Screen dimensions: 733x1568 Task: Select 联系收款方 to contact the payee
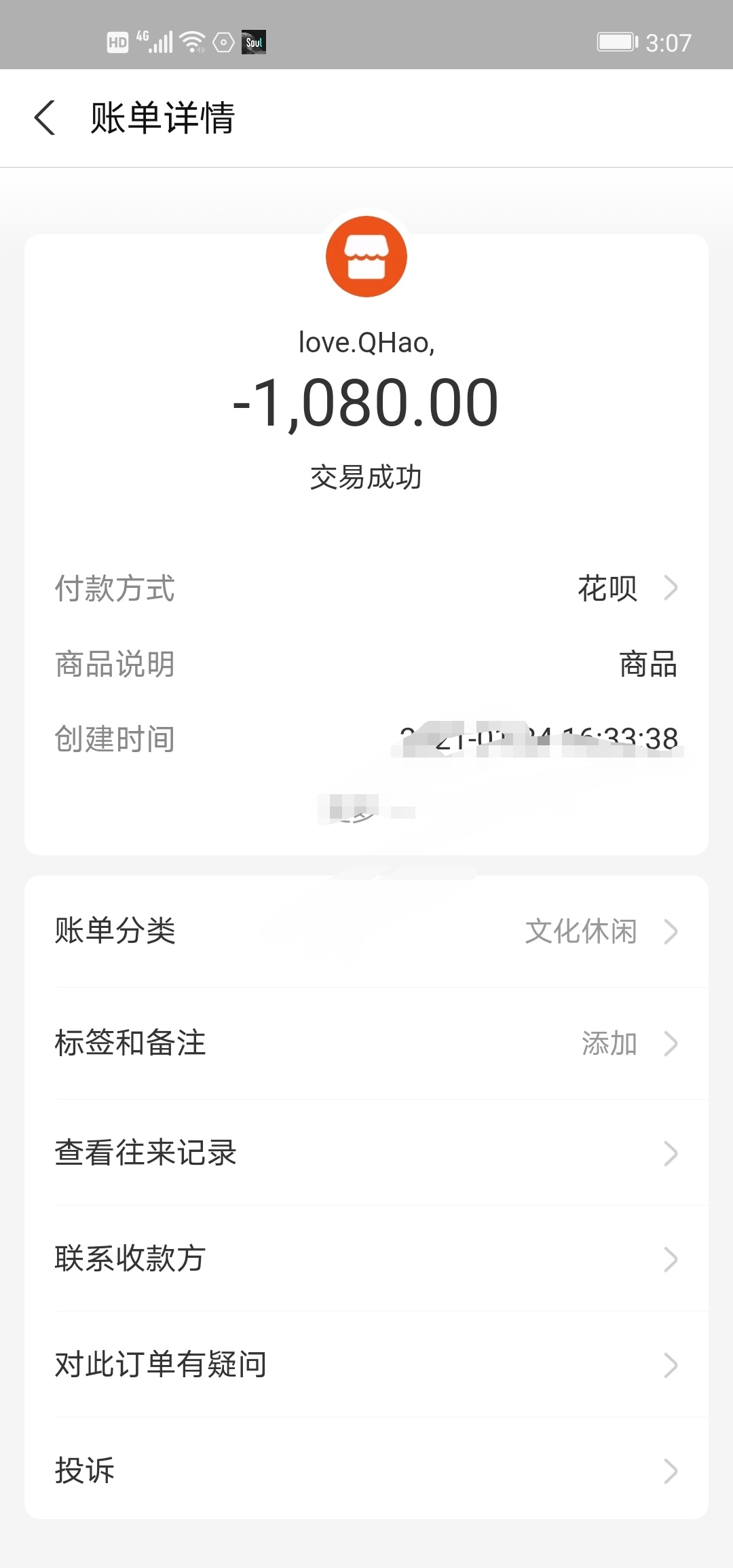point(366,1258)
